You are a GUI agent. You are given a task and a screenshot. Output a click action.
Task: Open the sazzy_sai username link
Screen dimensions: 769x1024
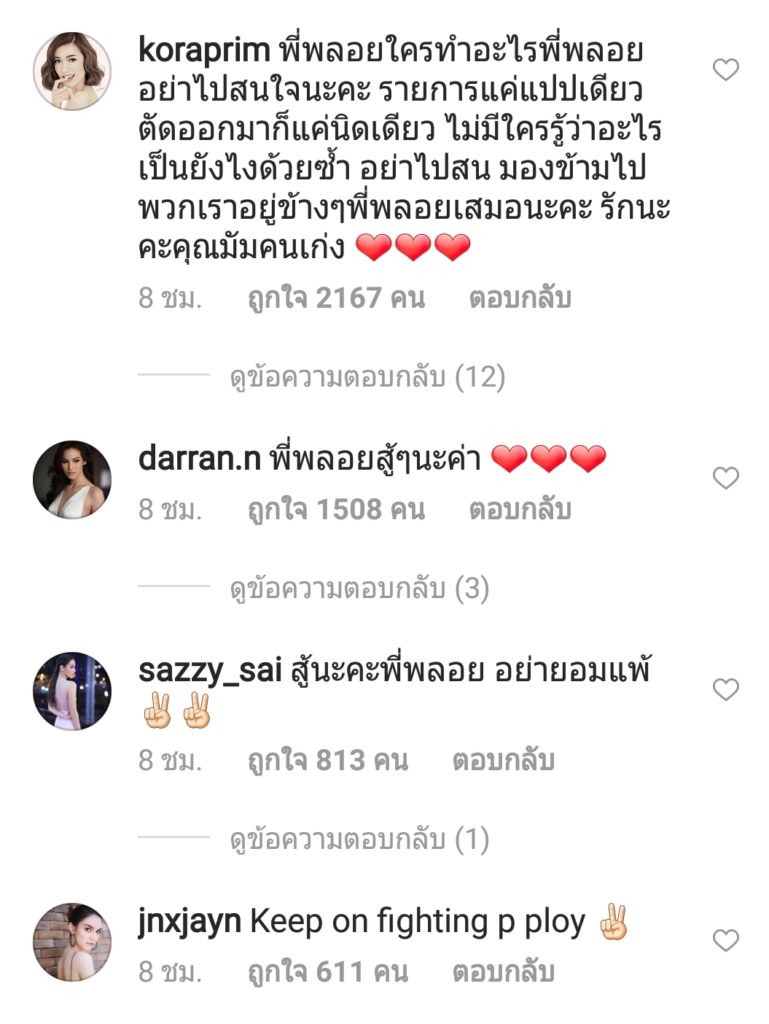[x=210, y=671]
